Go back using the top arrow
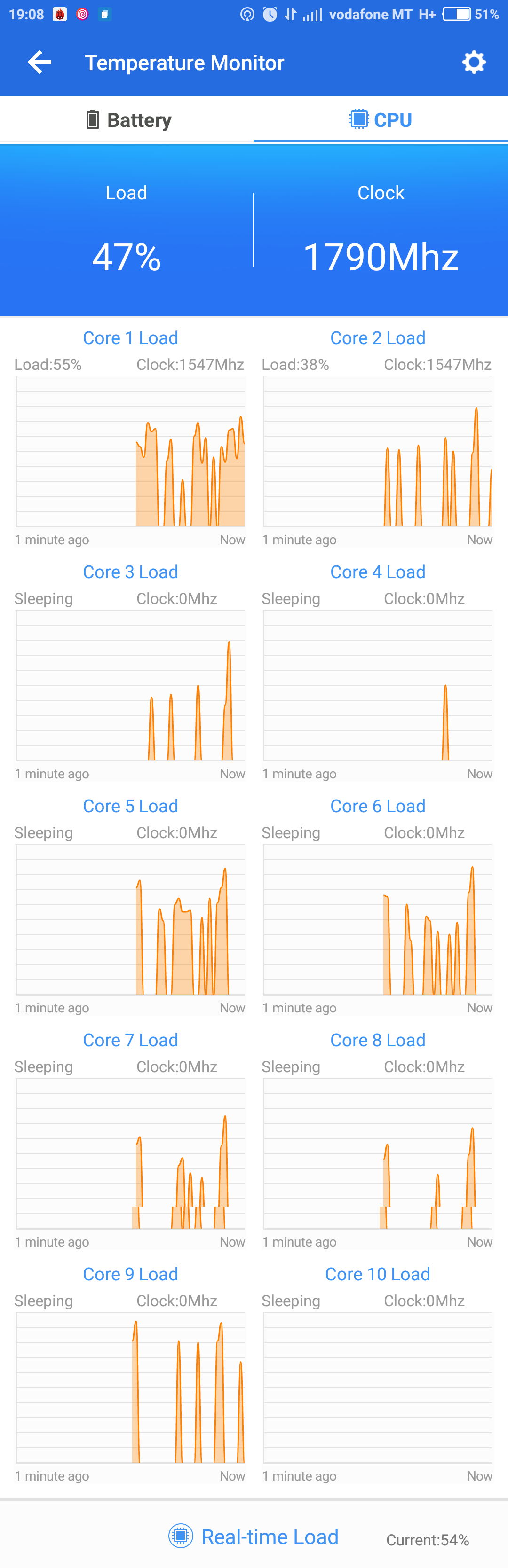 (x=40, y=62)
